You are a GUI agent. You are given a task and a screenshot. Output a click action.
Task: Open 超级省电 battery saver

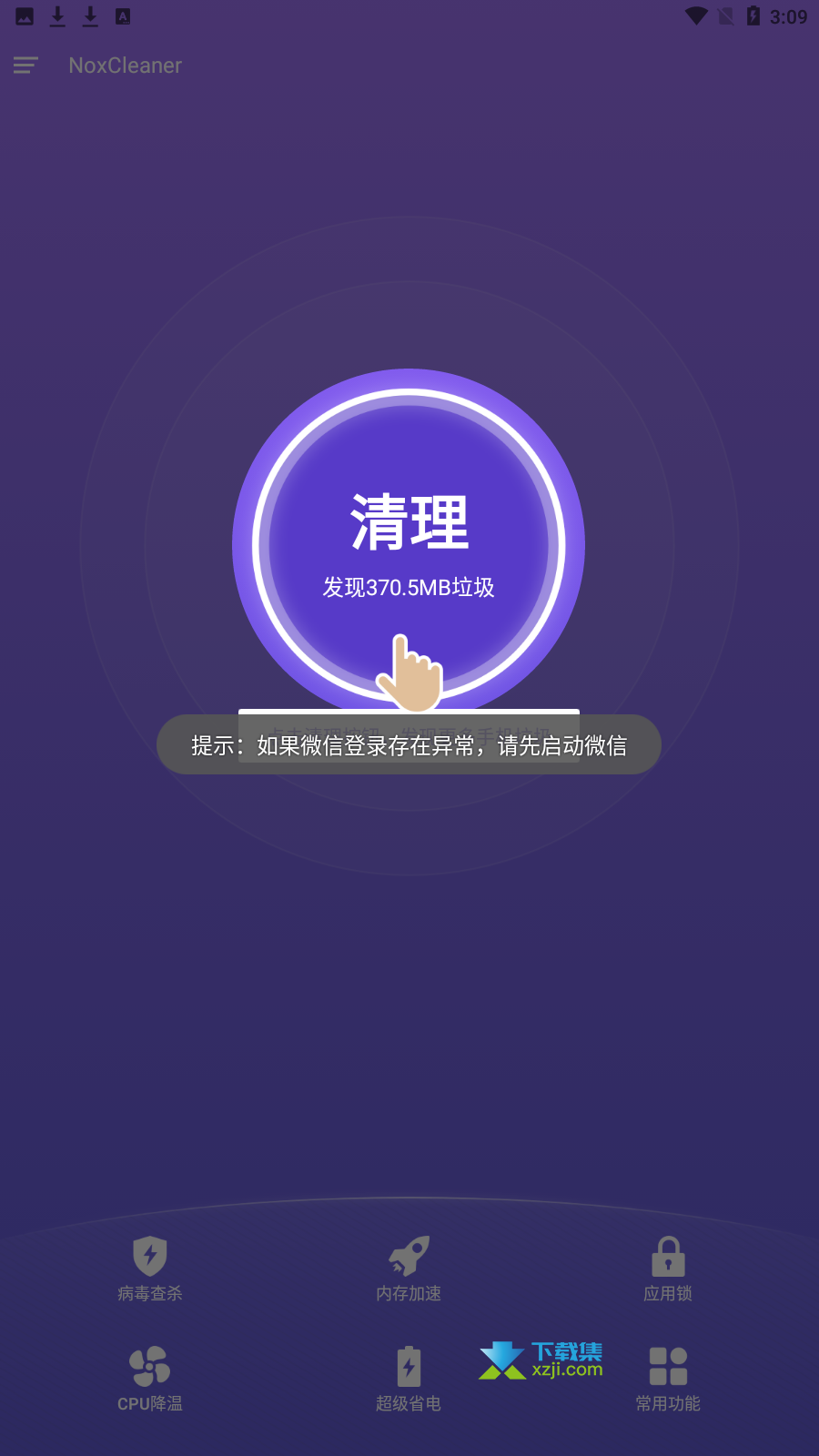pyautogui.click(x=409, y=1380)
